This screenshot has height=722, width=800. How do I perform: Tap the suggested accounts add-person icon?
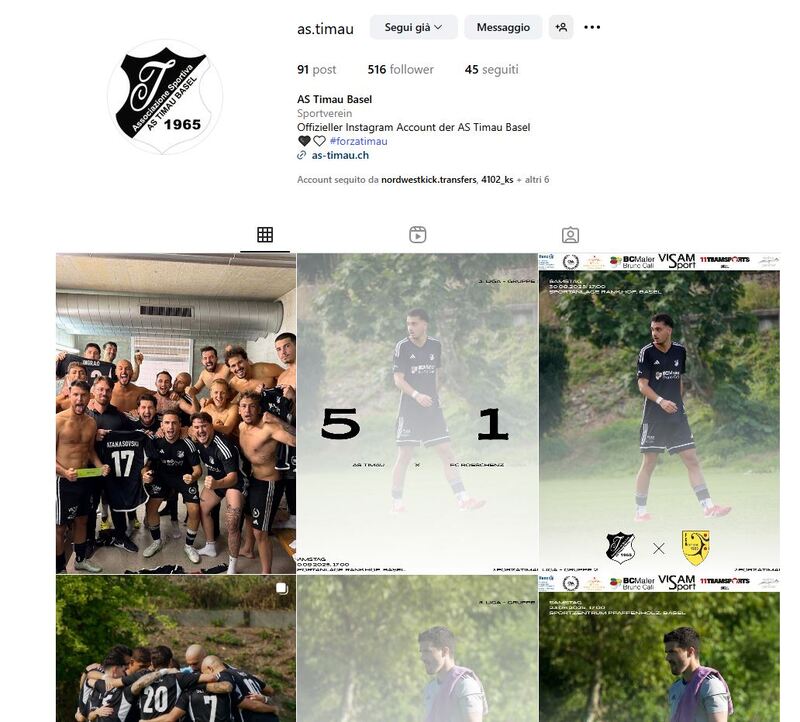[561, 27]
